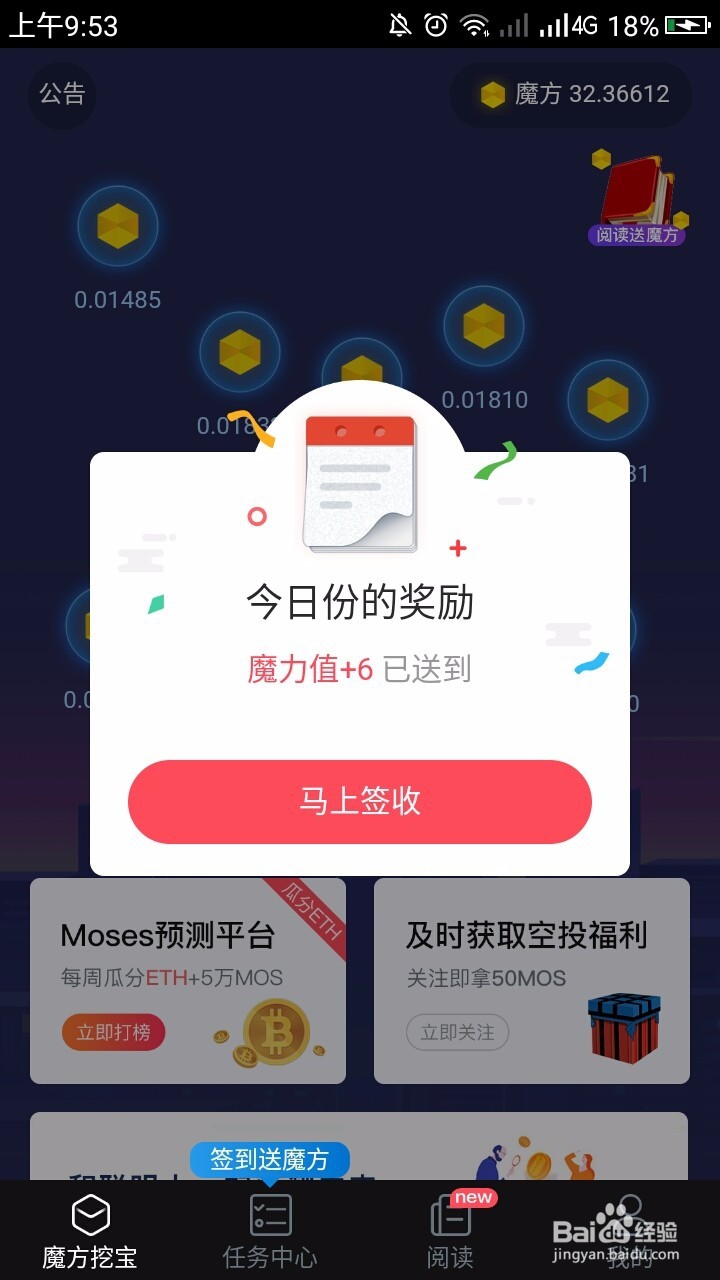720x1280 pixels.
Task: Tap the 签到送魔方 blue badge
Action: [269, 1159]
